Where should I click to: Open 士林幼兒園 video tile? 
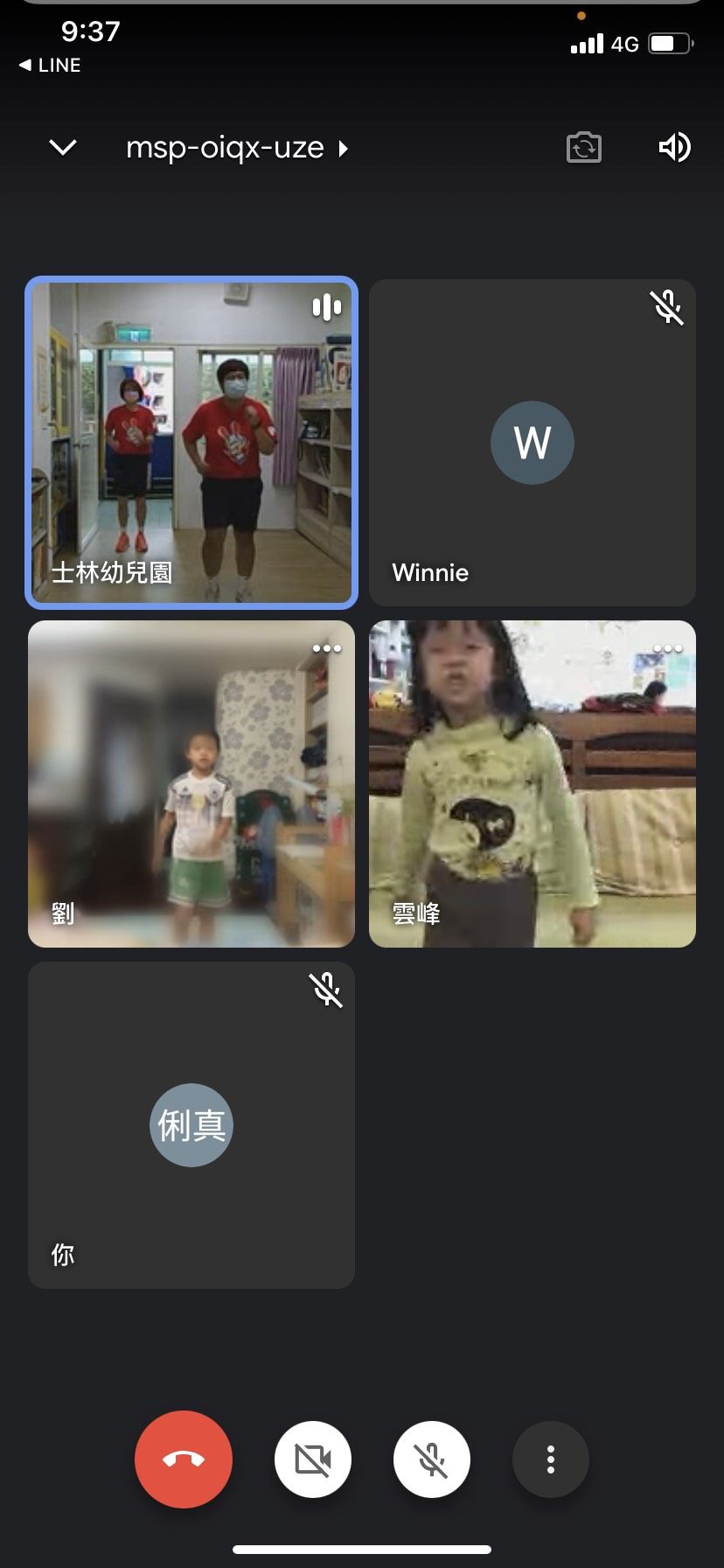click(x=191, y=443)
